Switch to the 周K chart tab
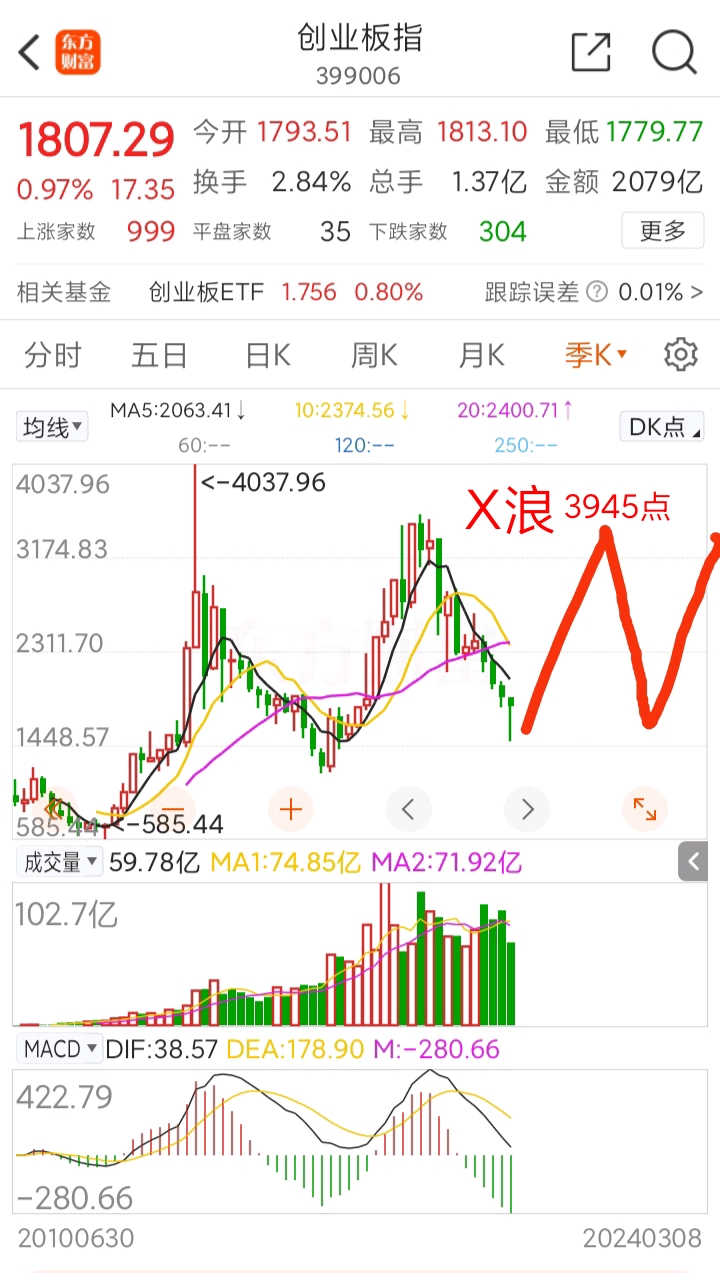720x1273 pixels. pyautogui.click(x=374, y=355)
